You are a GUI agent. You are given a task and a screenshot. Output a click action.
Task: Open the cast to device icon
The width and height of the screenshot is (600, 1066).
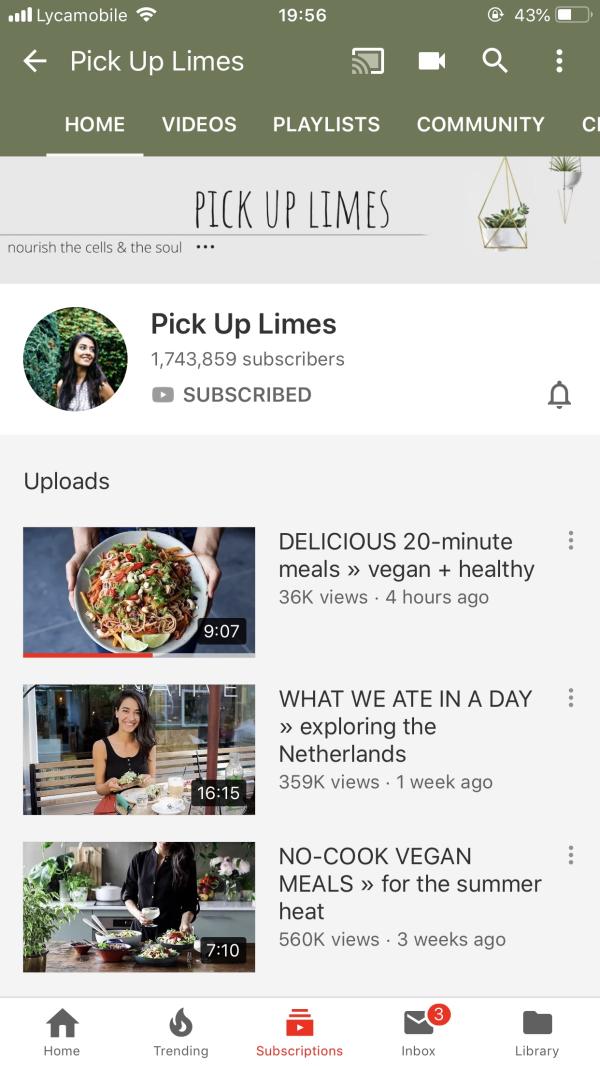[368, 61]
